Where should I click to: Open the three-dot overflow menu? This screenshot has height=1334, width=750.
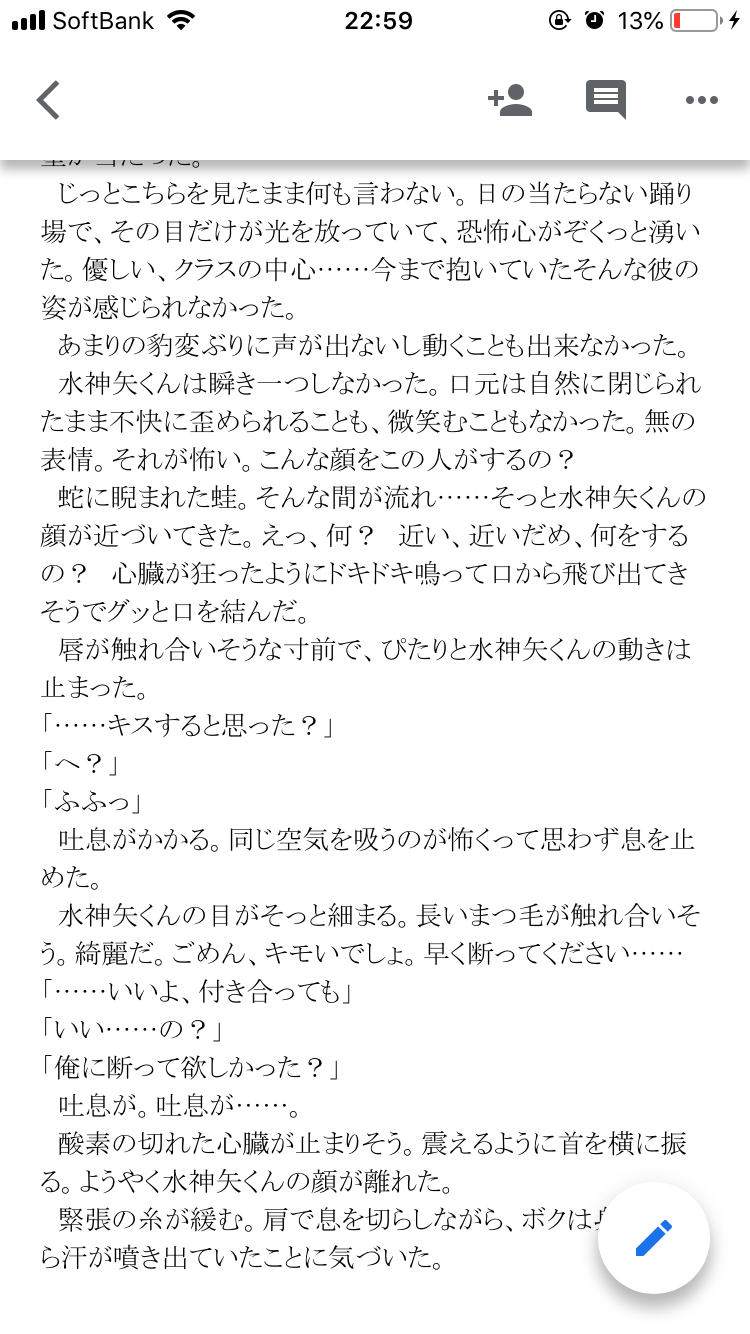pyautogui.click(x=701, y=100)
